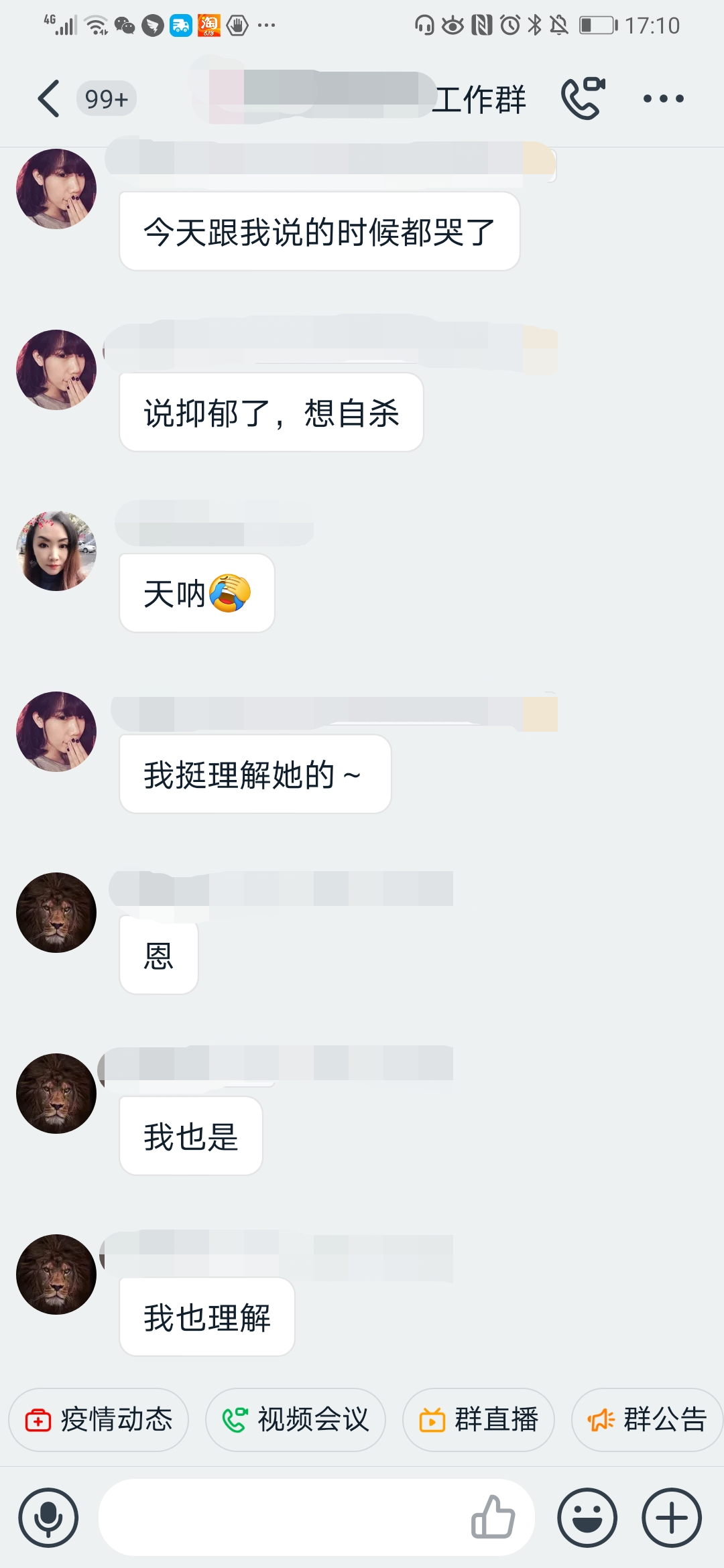Go back to the chat list
The width and height of the screenshot is (724, 1568).
[x=48, y=99]
